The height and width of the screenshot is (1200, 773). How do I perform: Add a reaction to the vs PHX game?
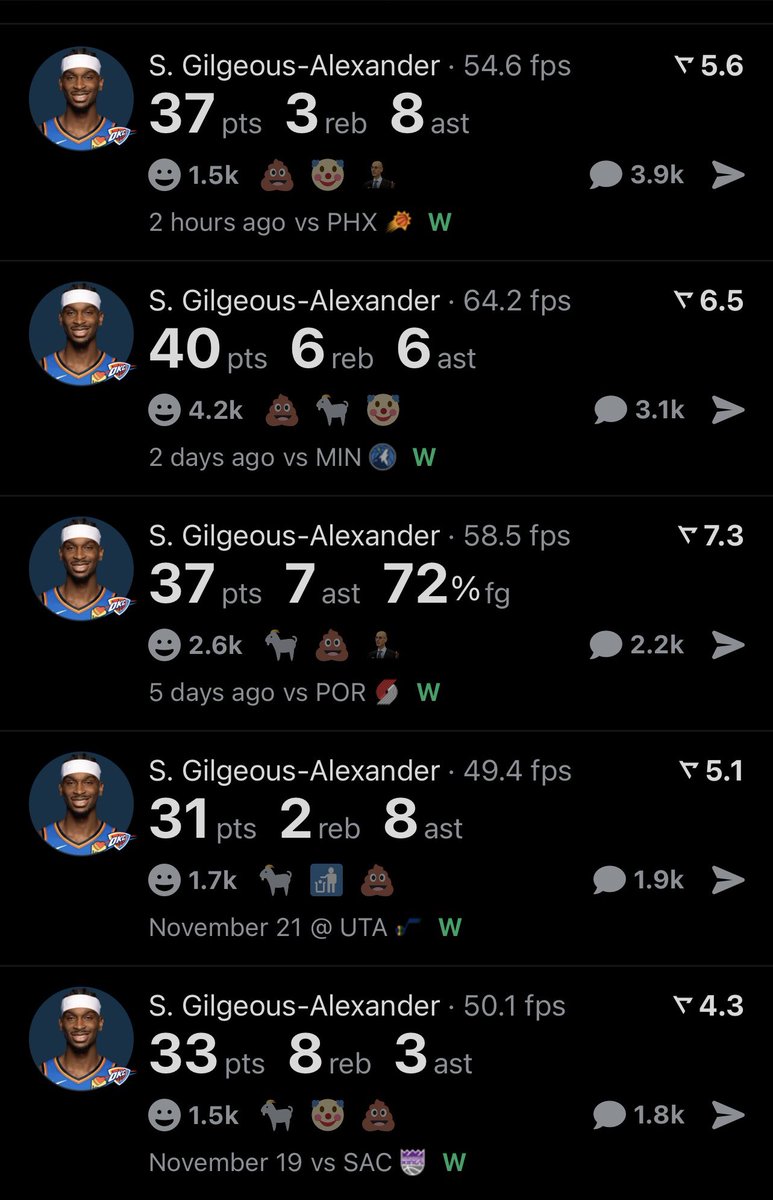(x=164, y=176)
